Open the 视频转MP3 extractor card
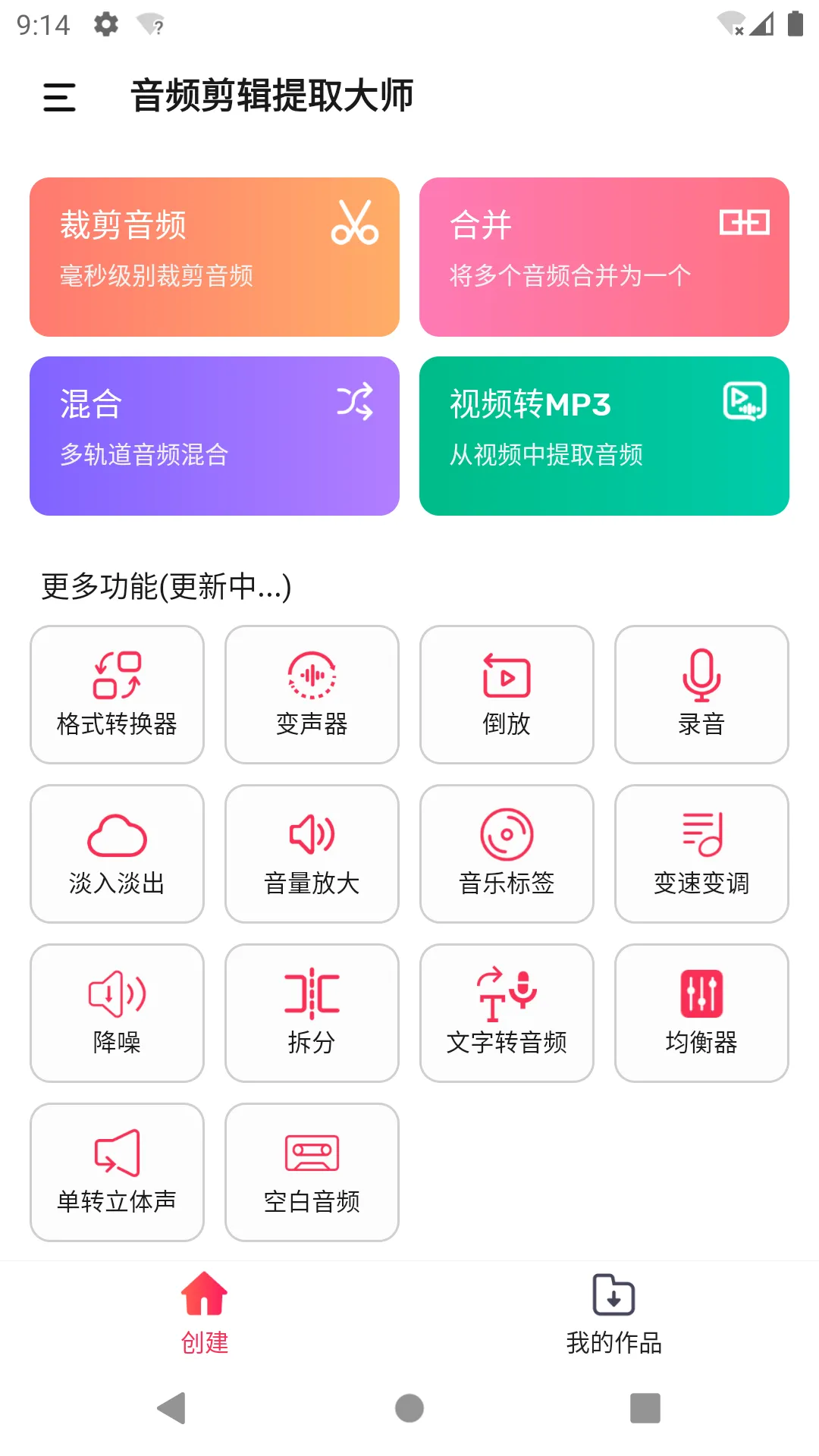 click(x=604, y=436)
